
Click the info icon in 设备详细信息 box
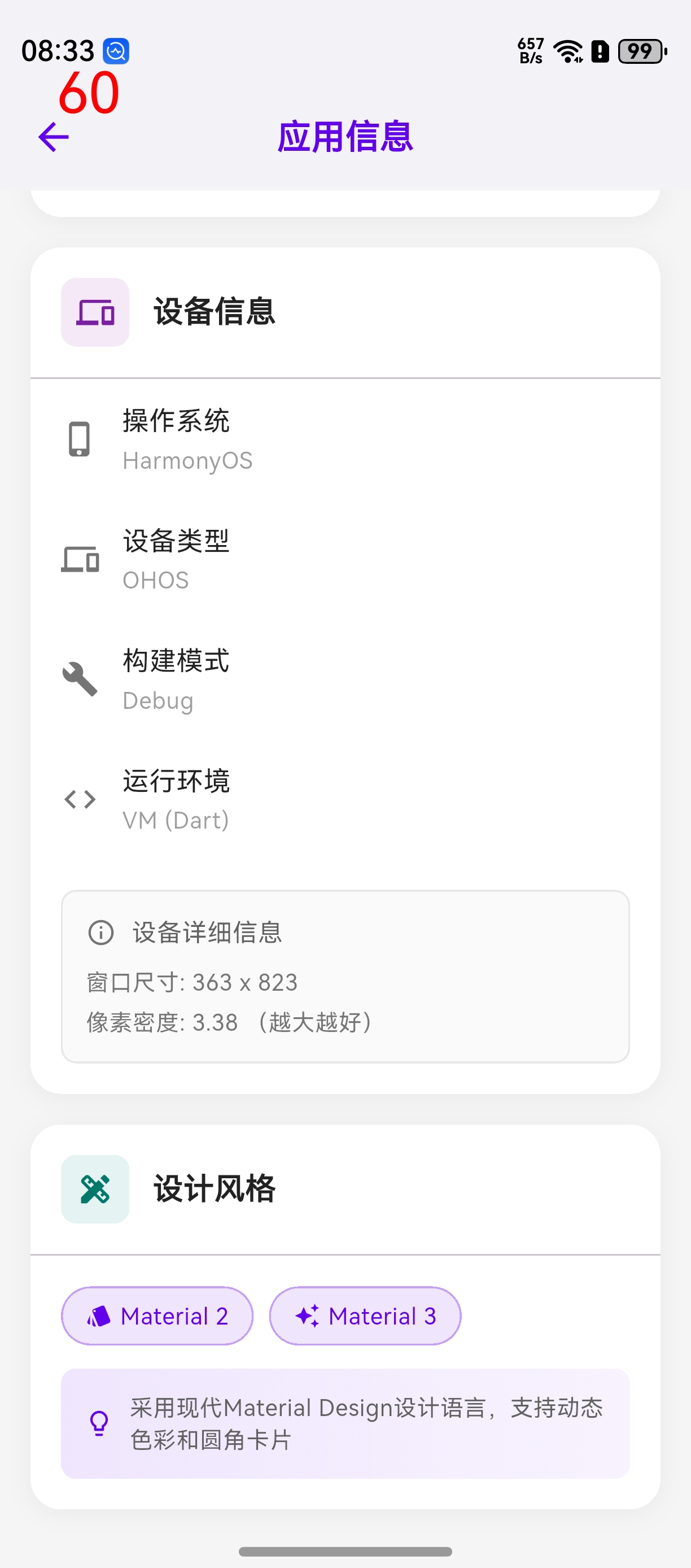coord(101,932)
